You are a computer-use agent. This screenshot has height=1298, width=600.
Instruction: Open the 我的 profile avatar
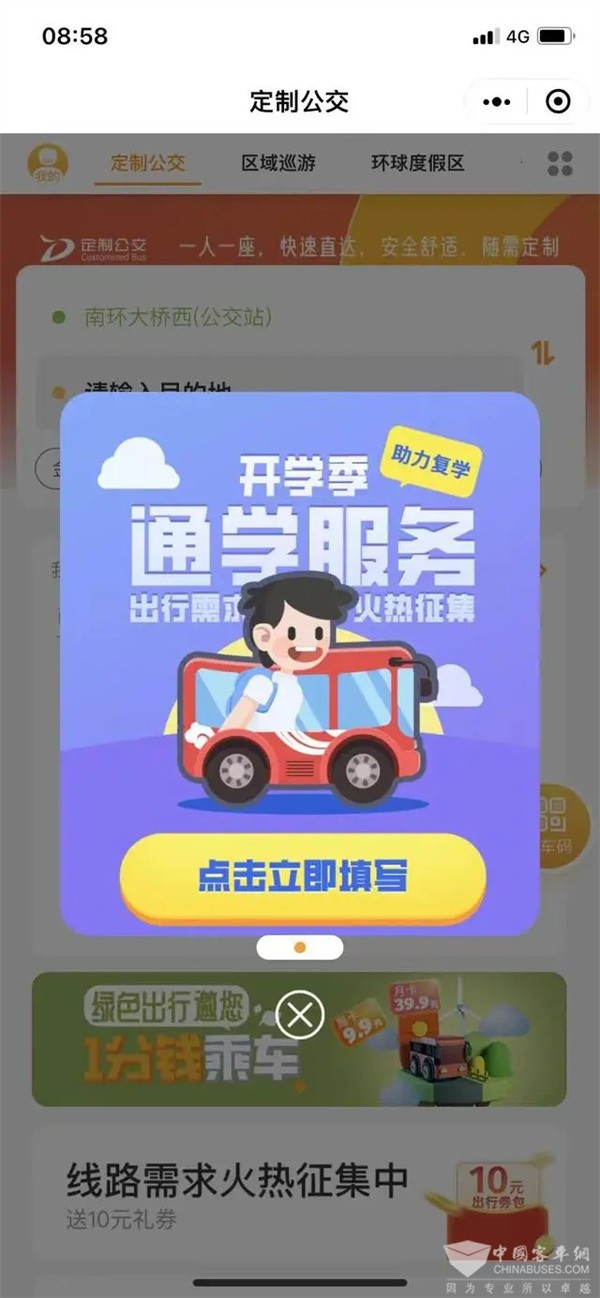(47, 163)
